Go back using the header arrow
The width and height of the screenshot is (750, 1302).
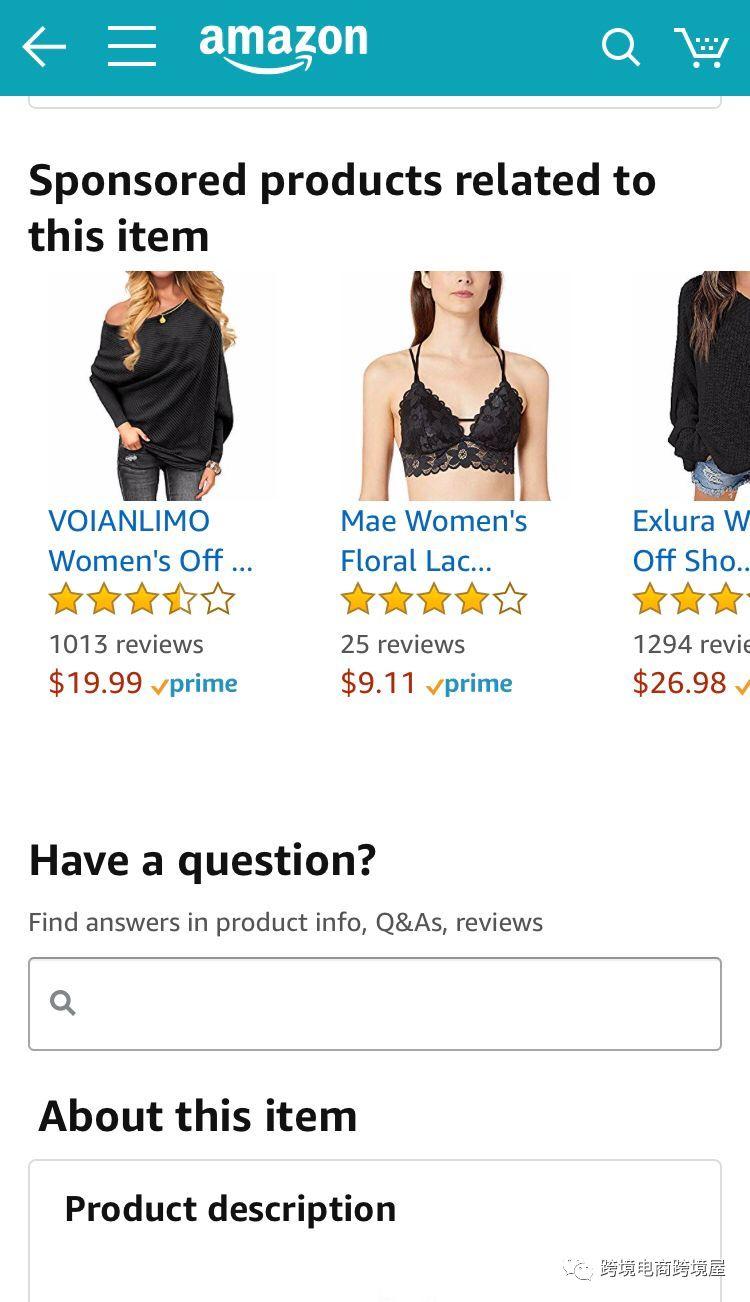point(44,47)
